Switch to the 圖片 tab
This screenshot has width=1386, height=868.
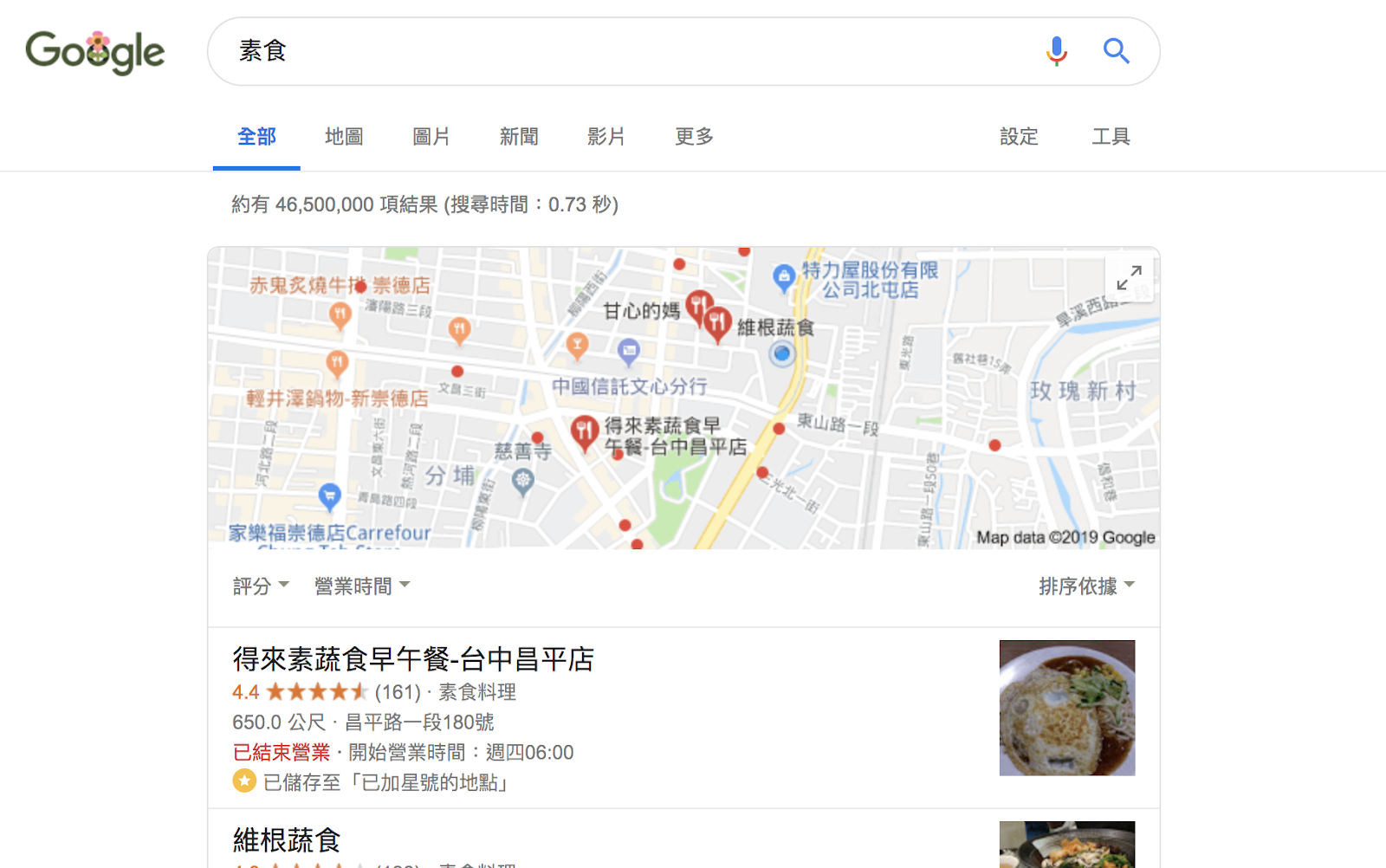pos(431,137)
